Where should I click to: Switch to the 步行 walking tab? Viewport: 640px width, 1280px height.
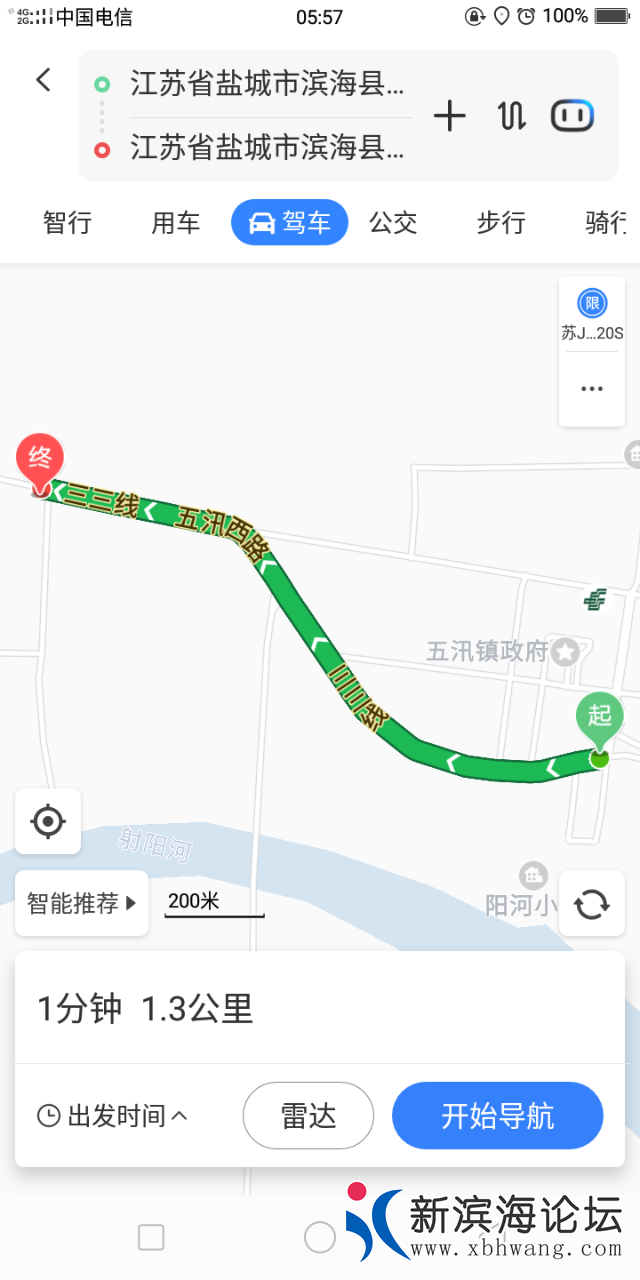(x=501, y=222)
